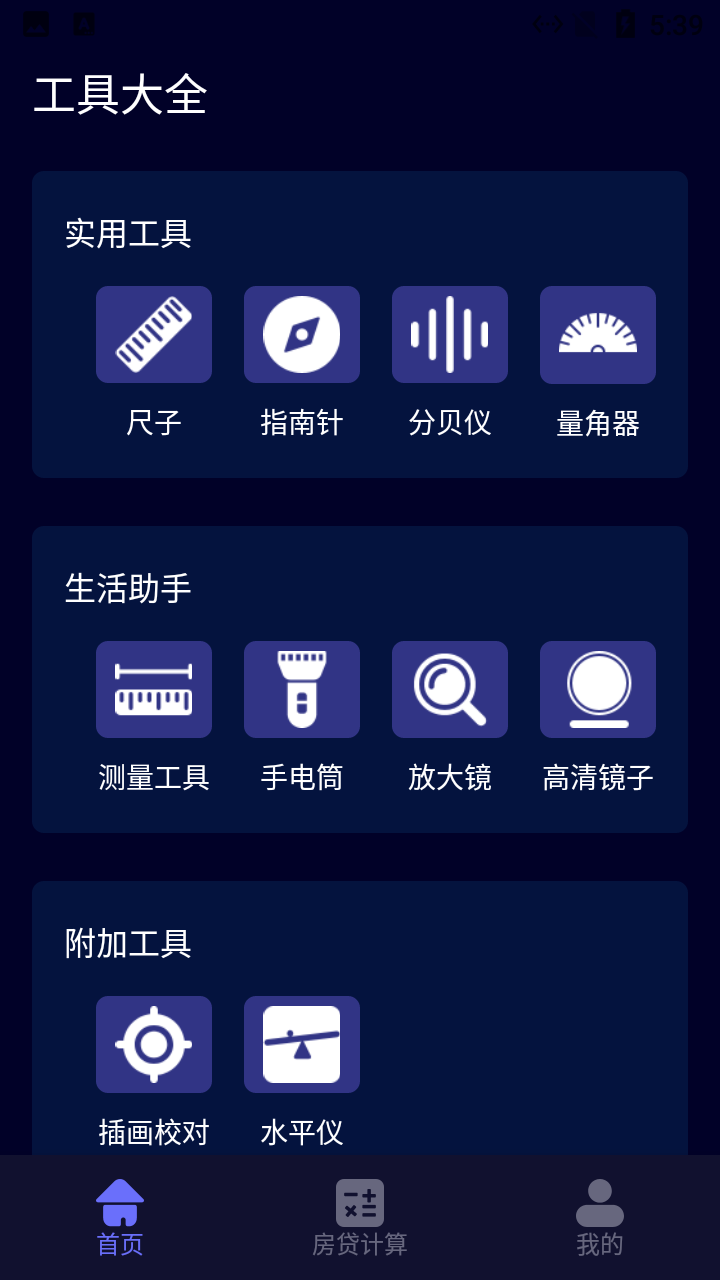The image size is (720, 1280).
Task: Select the 水平仪 level tool icon
Action: 301,1044
